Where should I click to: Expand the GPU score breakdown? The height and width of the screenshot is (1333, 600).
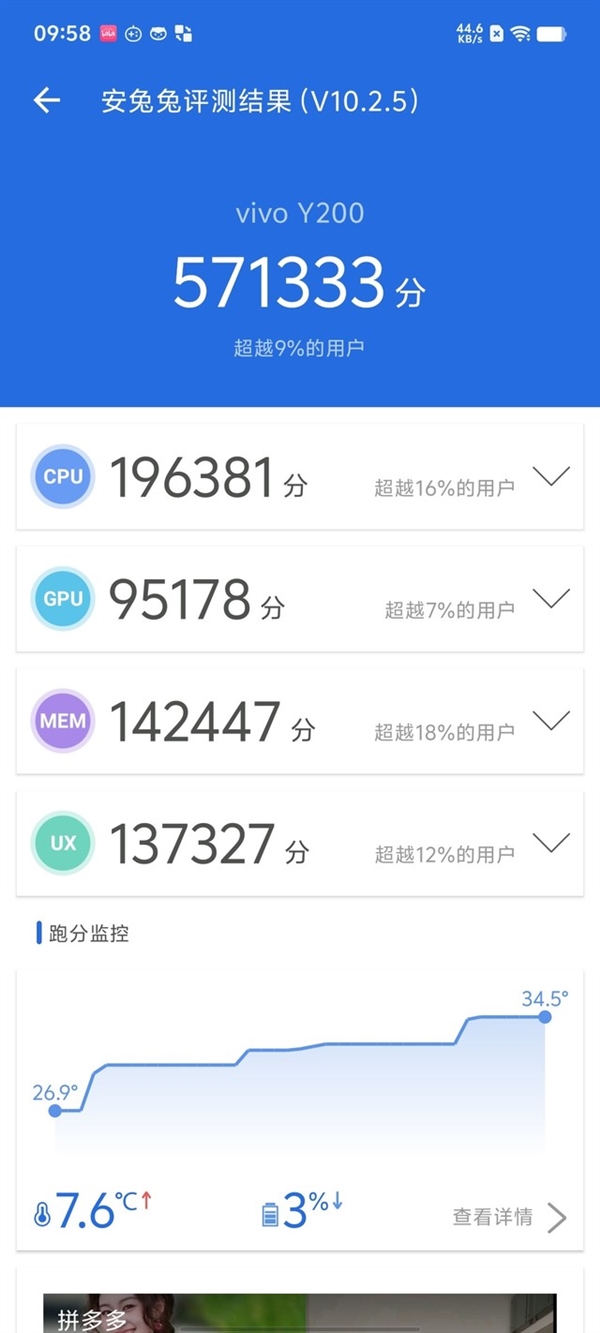551,598
